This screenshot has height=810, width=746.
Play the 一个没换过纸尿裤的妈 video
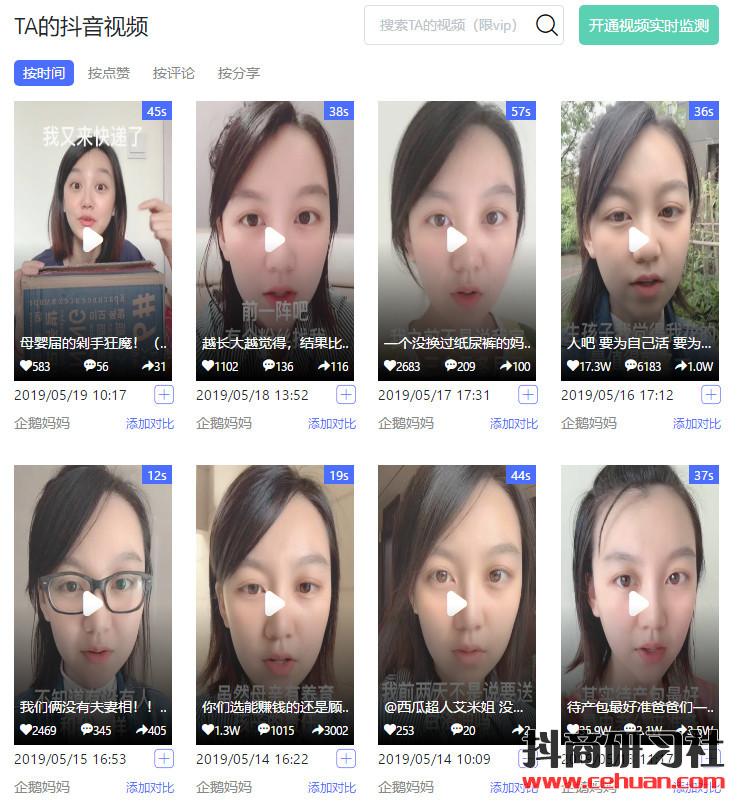pyautogui.click(x=456, y=240)
